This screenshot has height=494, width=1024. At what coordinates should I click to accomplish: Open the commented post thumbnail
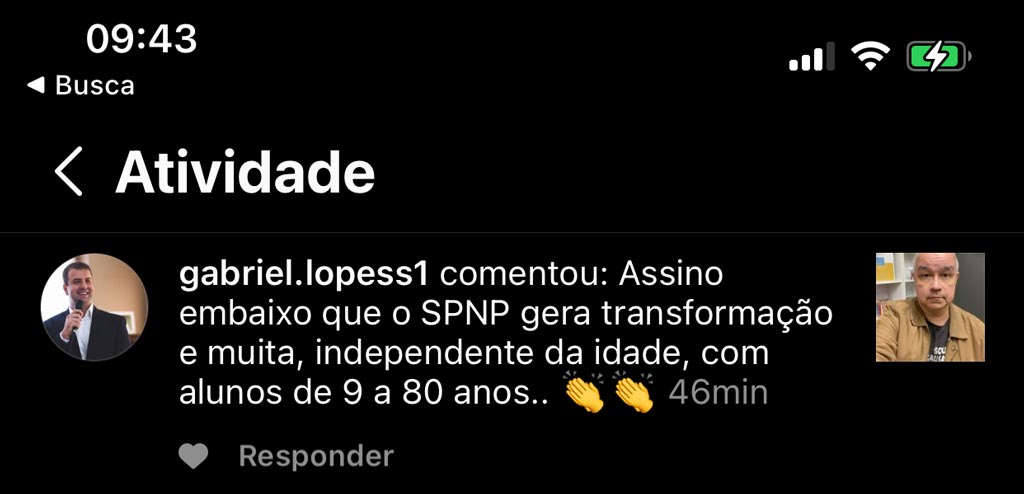coord(930,307)
